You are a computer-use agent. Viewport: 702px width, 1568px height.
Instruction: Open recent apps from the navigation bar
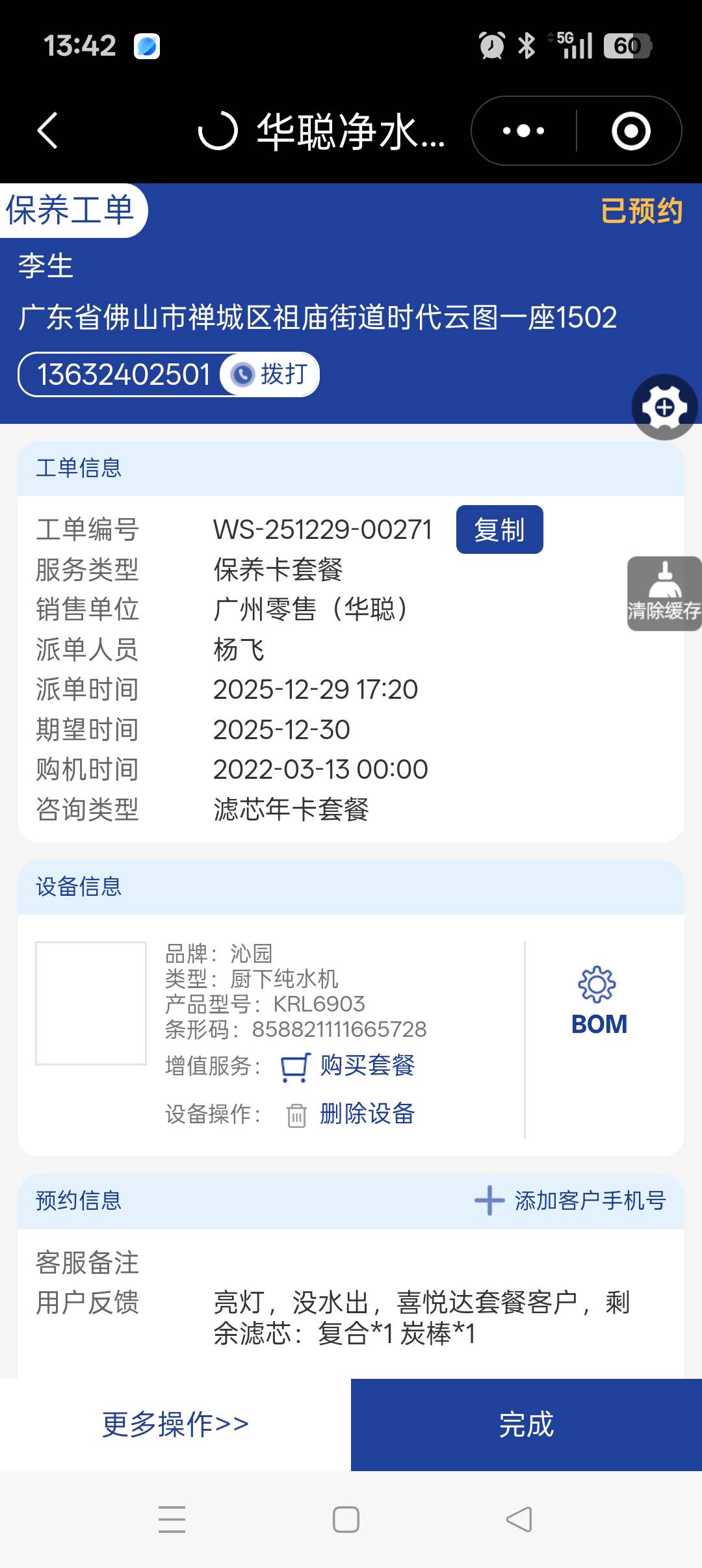(x=172, y=1519)
